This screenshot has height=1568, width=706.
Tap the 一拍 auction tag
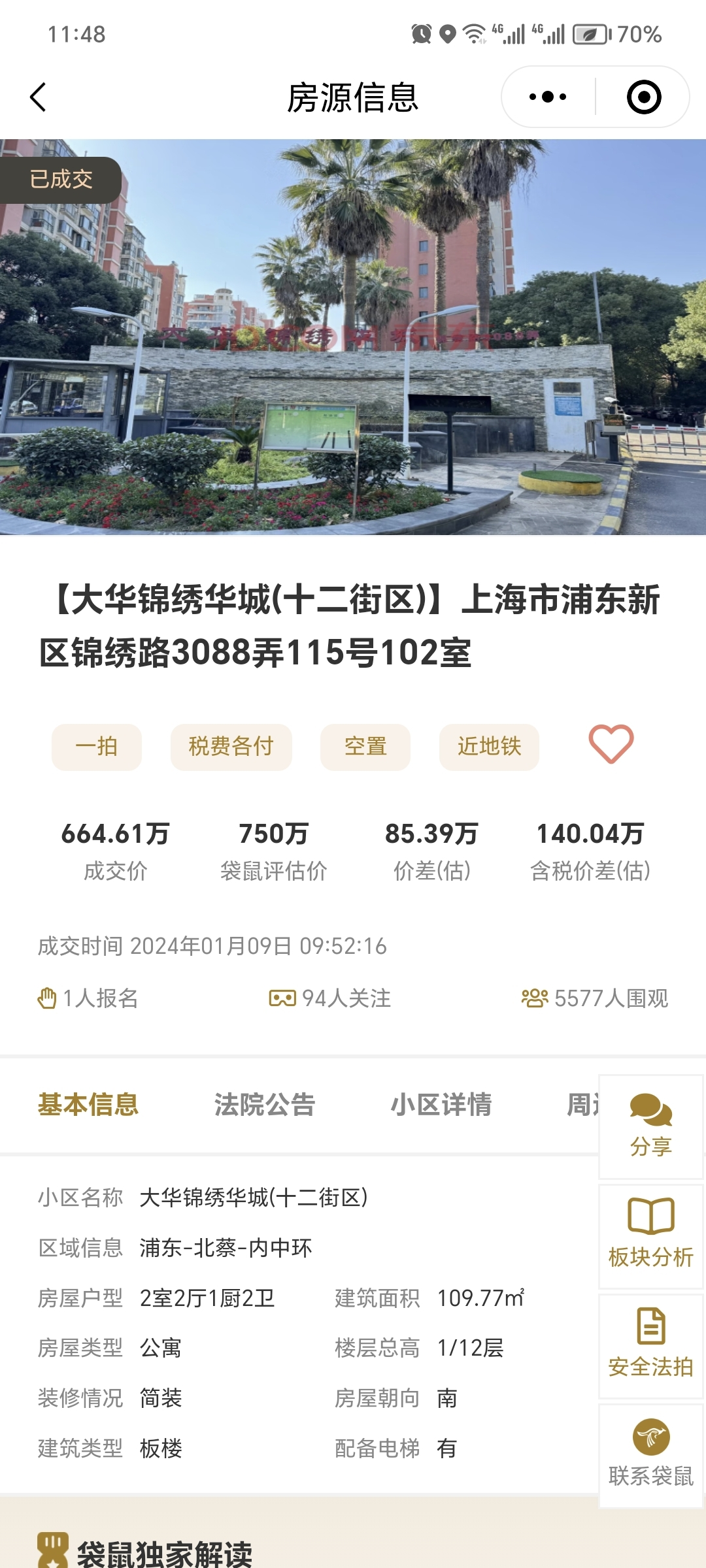coord(96,747)
